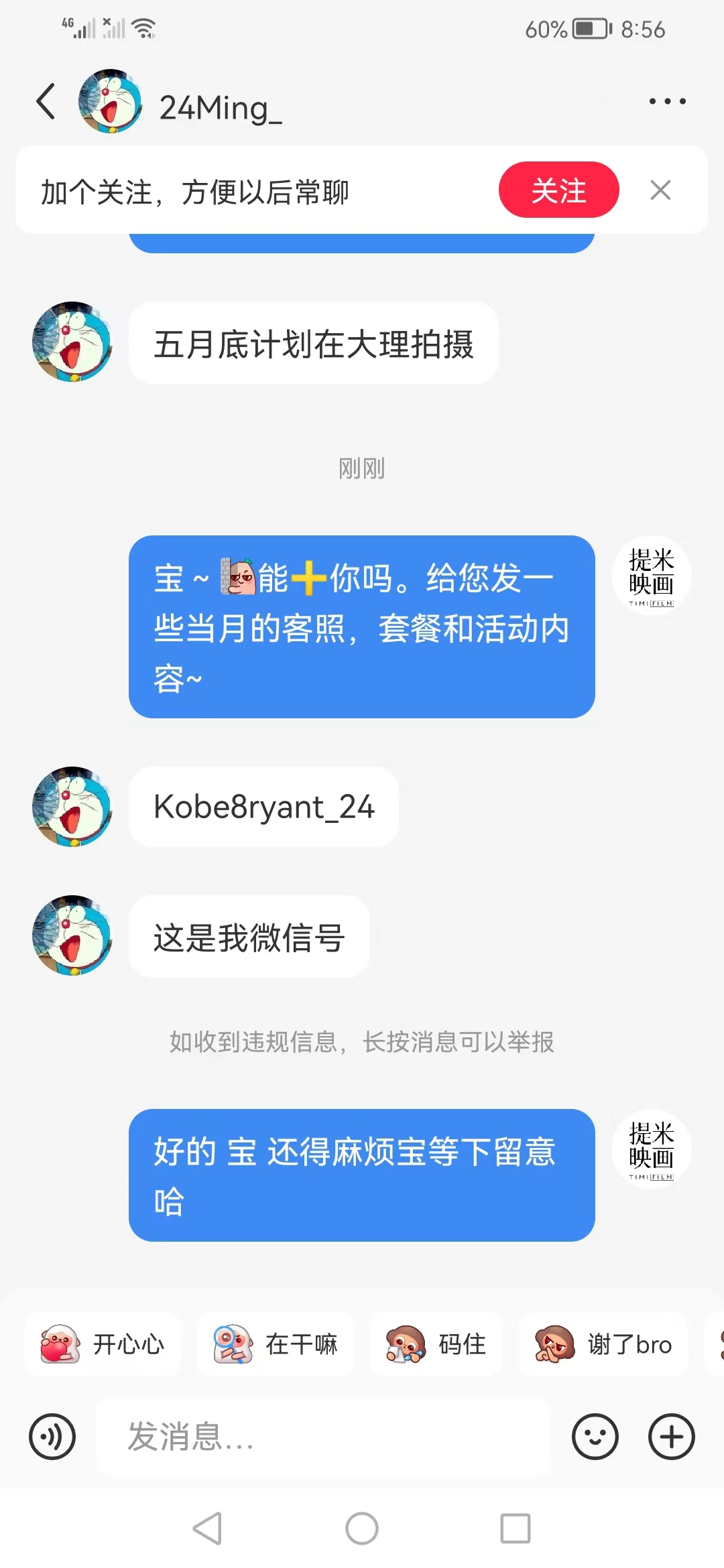The image size is (724, 1568).
Task: Tap the red 关注 follow button
Action: (558, 190)
